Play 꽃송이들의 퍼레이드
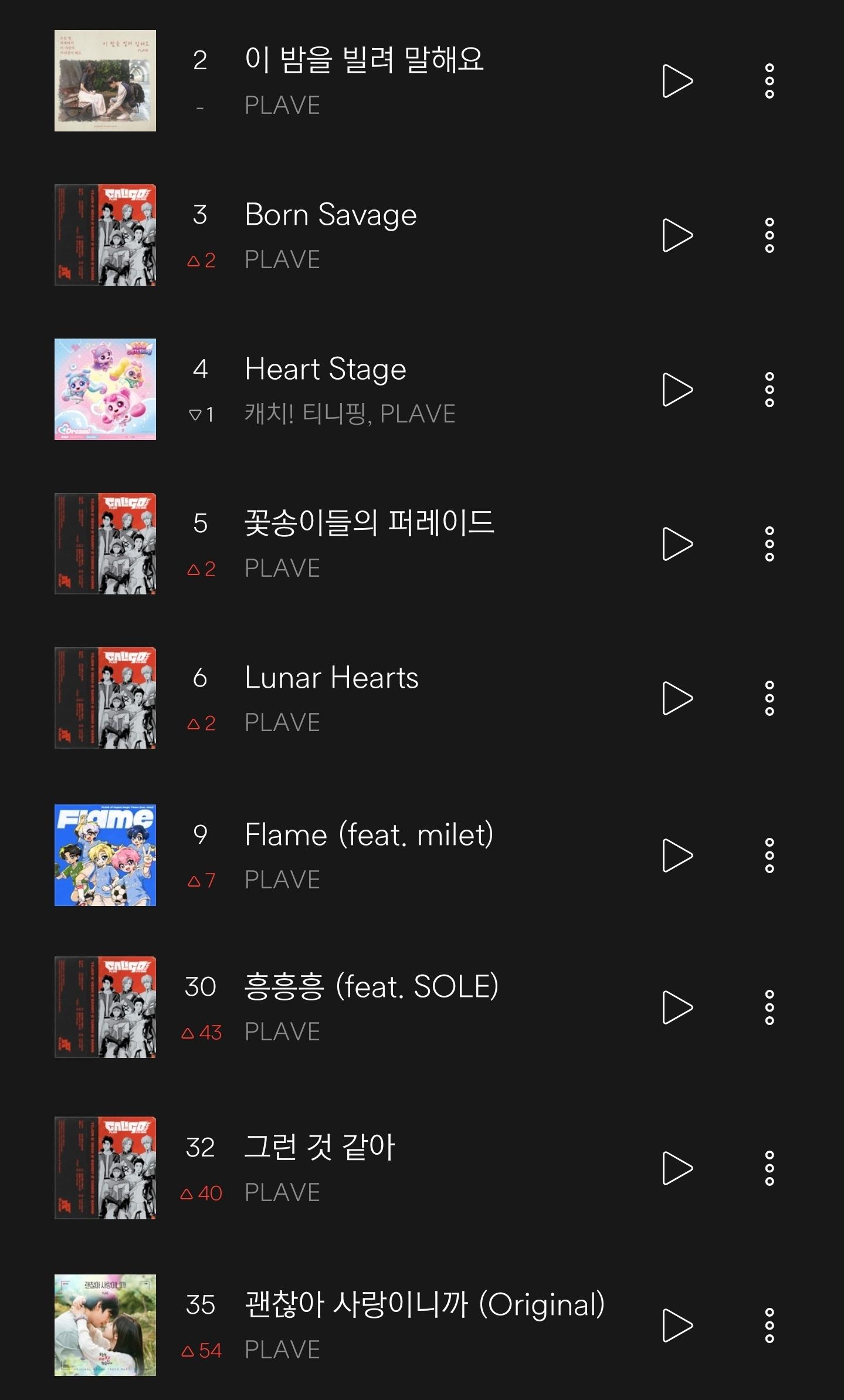 (x=677, y=544)
